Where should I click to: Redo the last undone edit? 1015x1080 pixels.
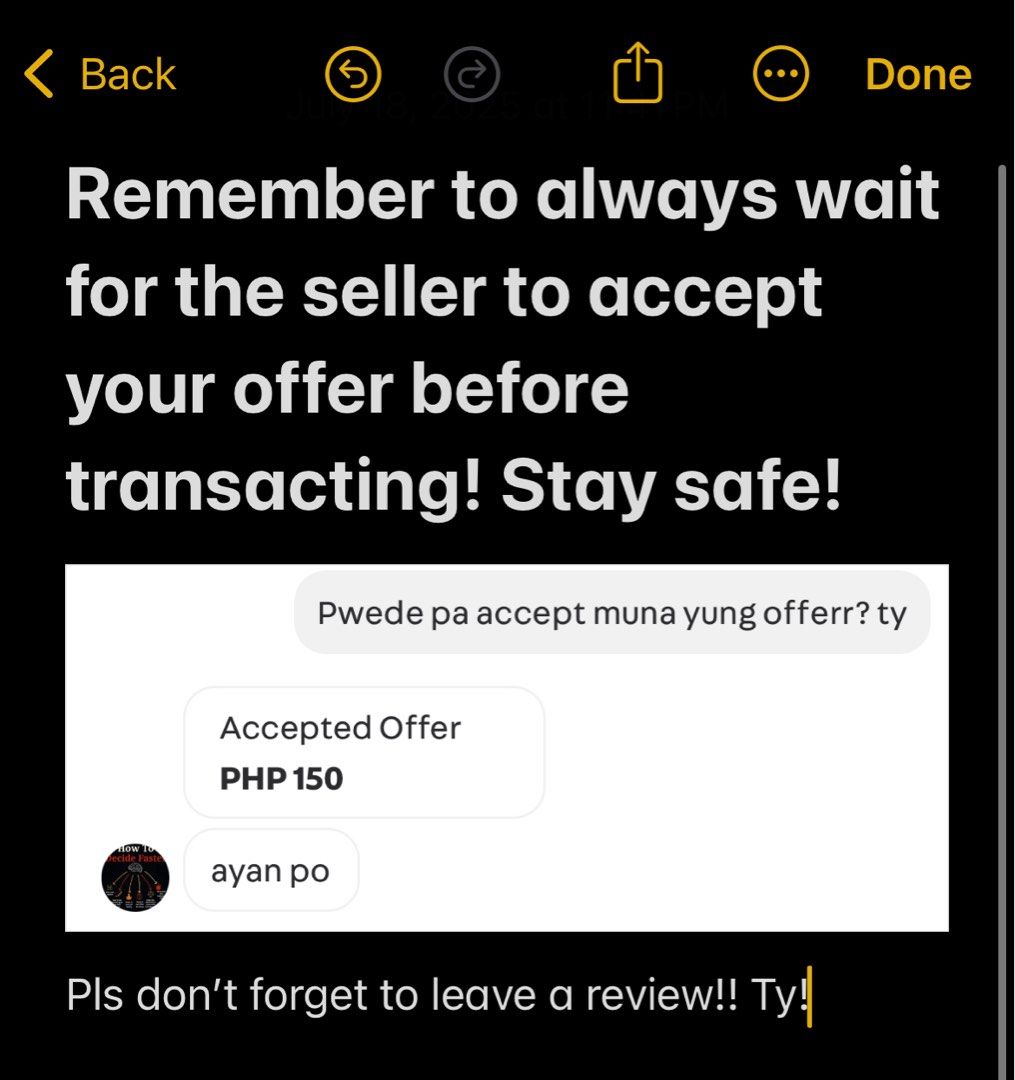(471, 75)
